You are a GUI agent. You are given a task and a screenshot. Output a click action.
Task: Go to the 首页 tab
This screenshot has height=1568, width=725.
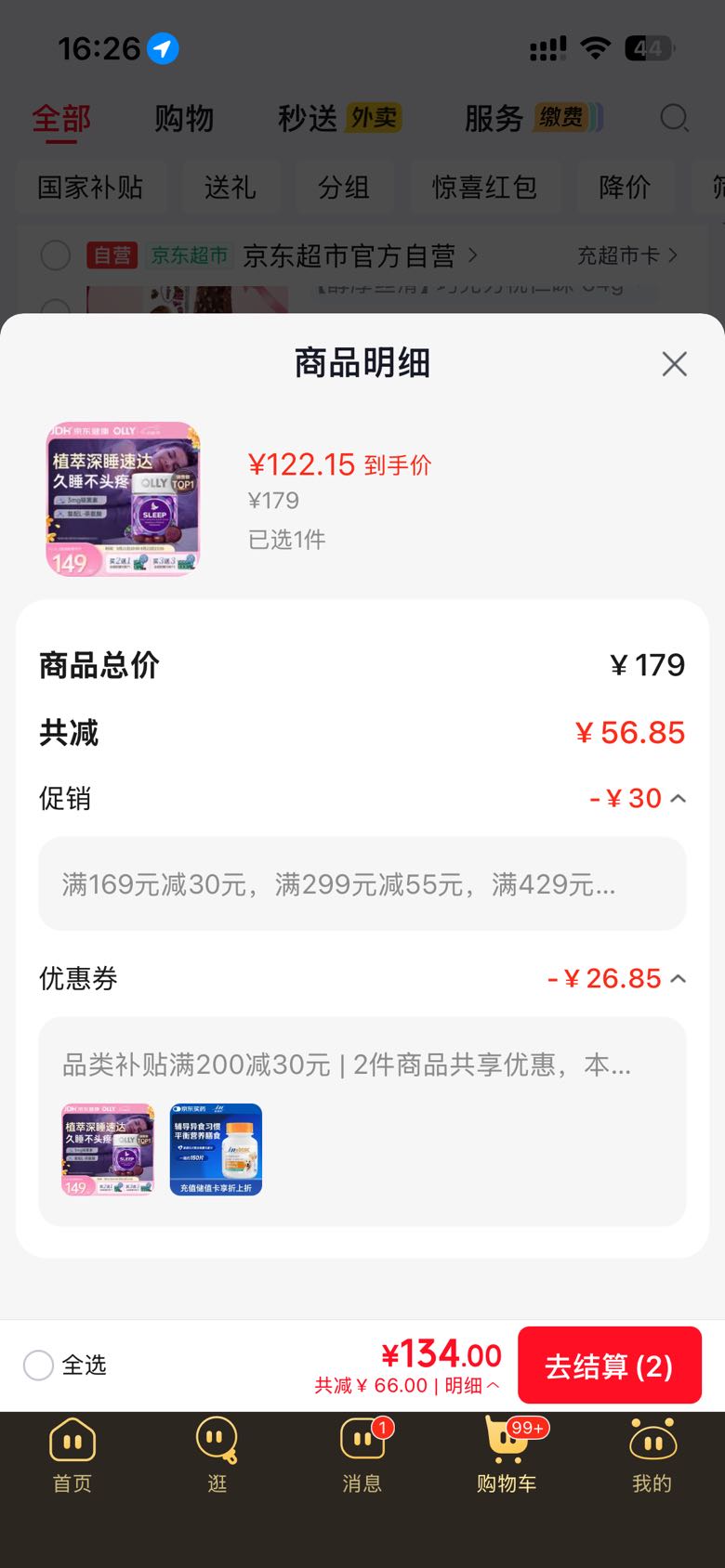click(72, 1456)
